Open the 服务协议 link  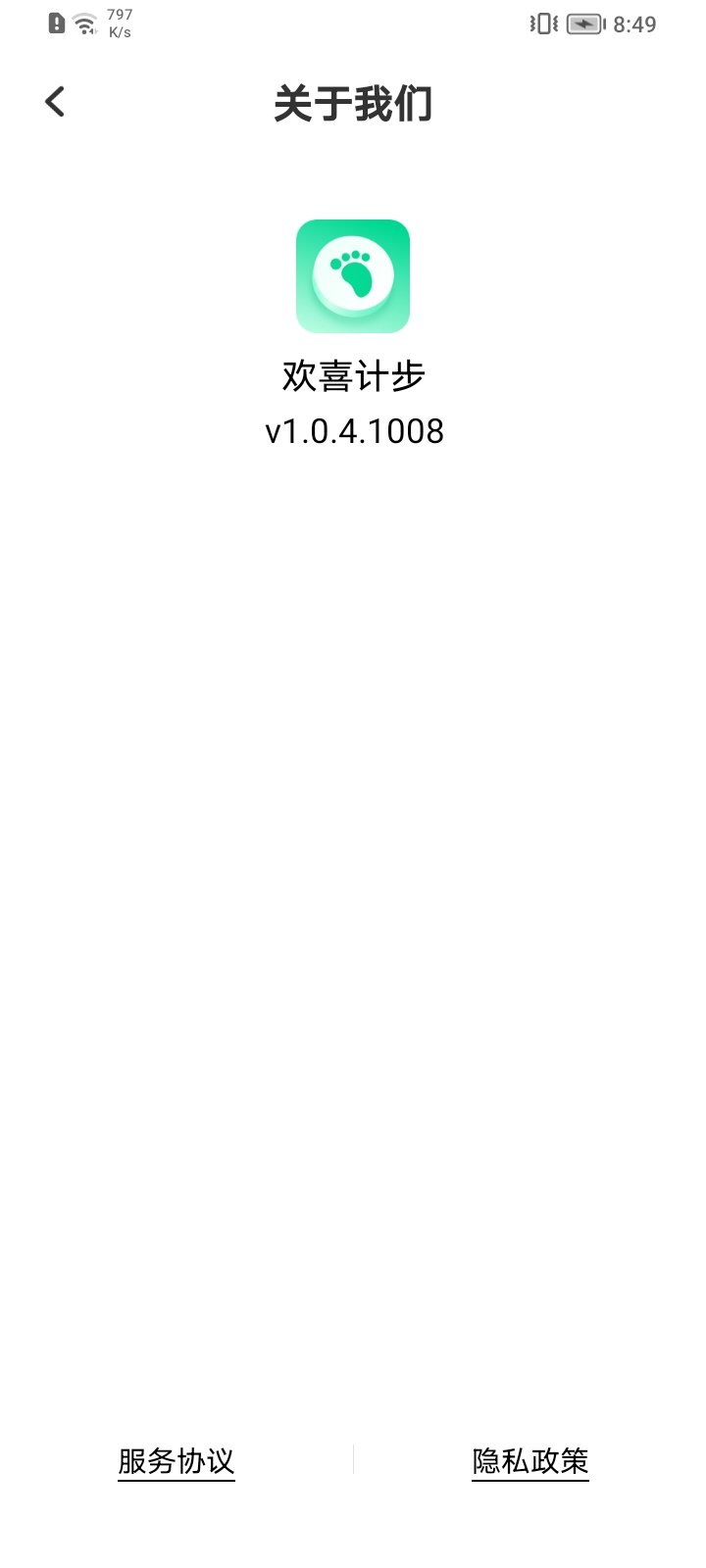[x=176, y=1461]
